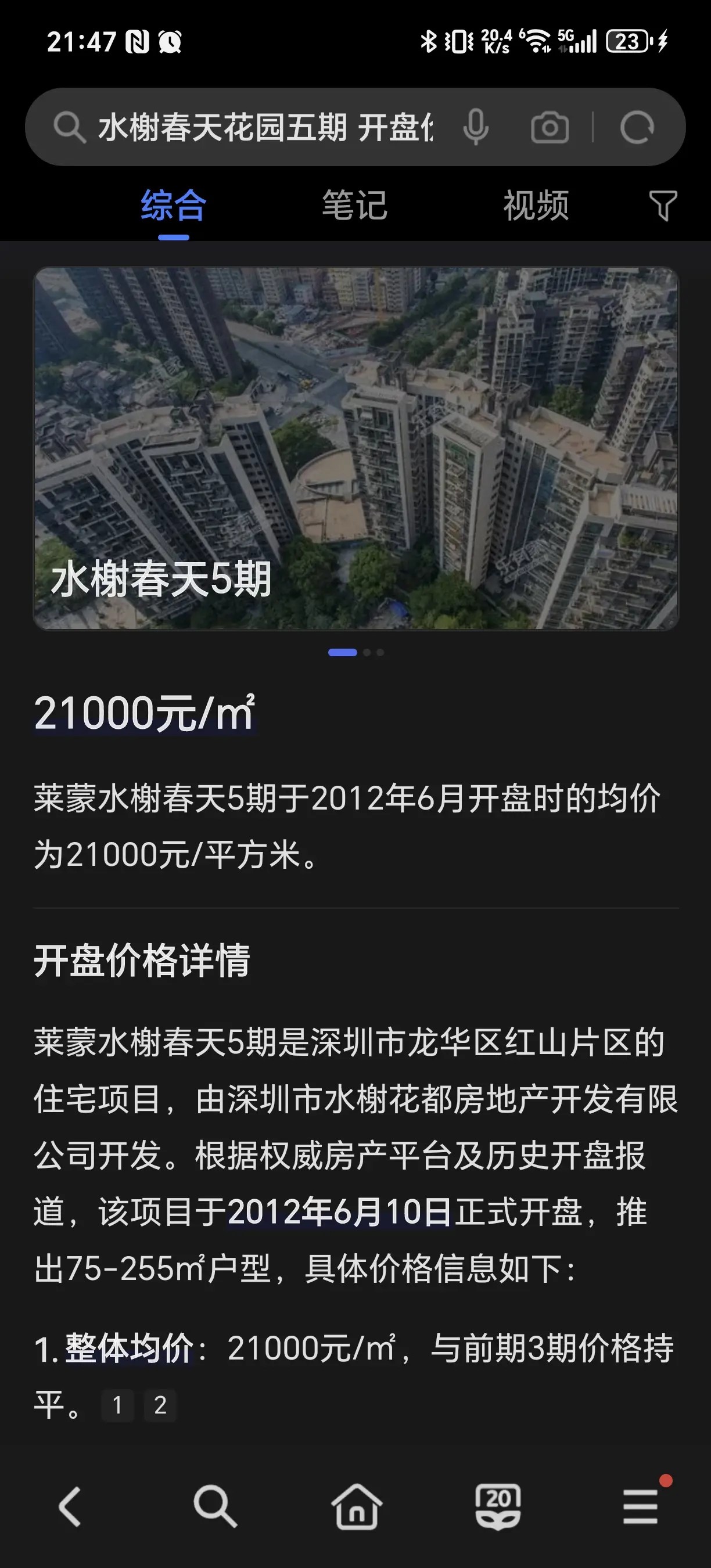The image size is (711, 1568).
Task: Start voice search with the microphone icon
Action: [475, 127]
